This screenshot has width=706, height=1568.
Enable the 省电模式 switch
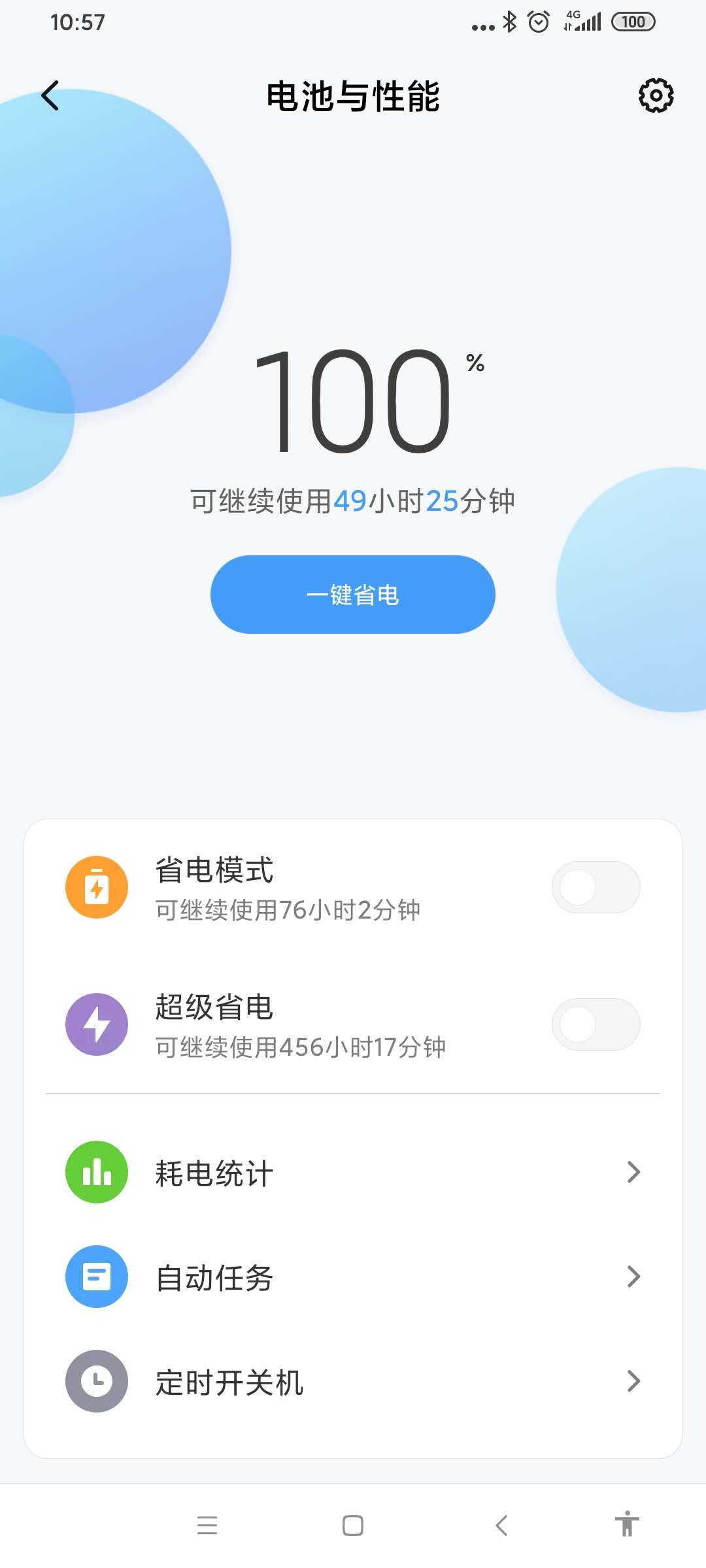(596, 887)
